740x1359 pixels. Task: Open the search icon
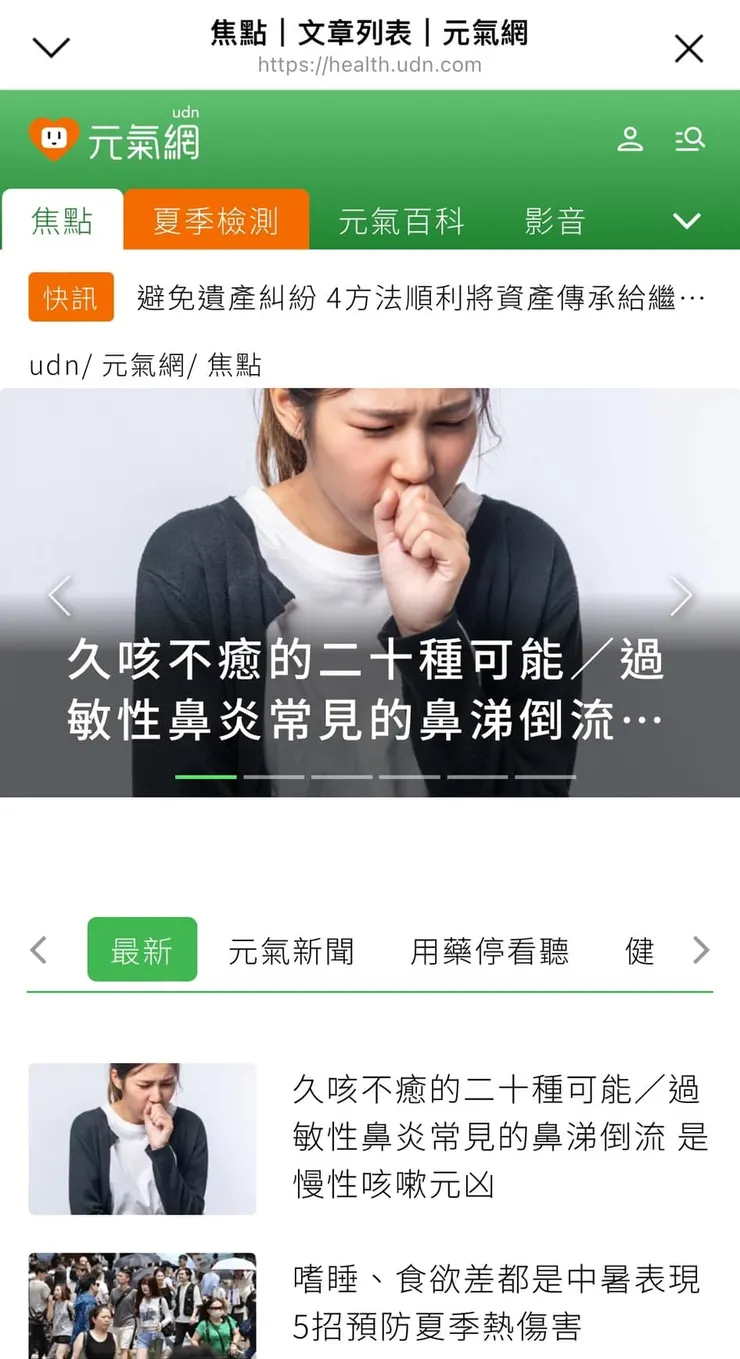pyautogui.click(x=690, y=140)
